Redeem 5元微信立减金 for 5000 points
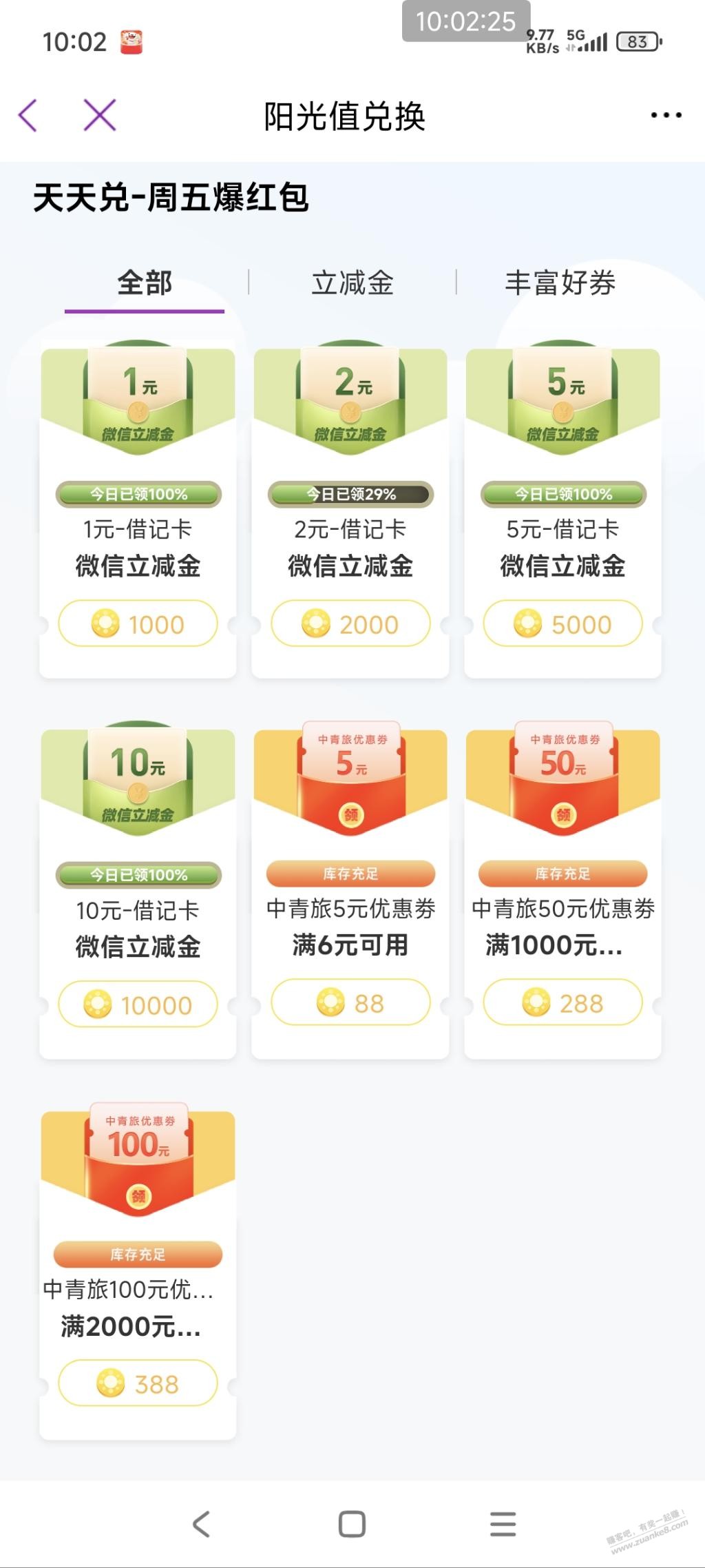 coord(562,622)
